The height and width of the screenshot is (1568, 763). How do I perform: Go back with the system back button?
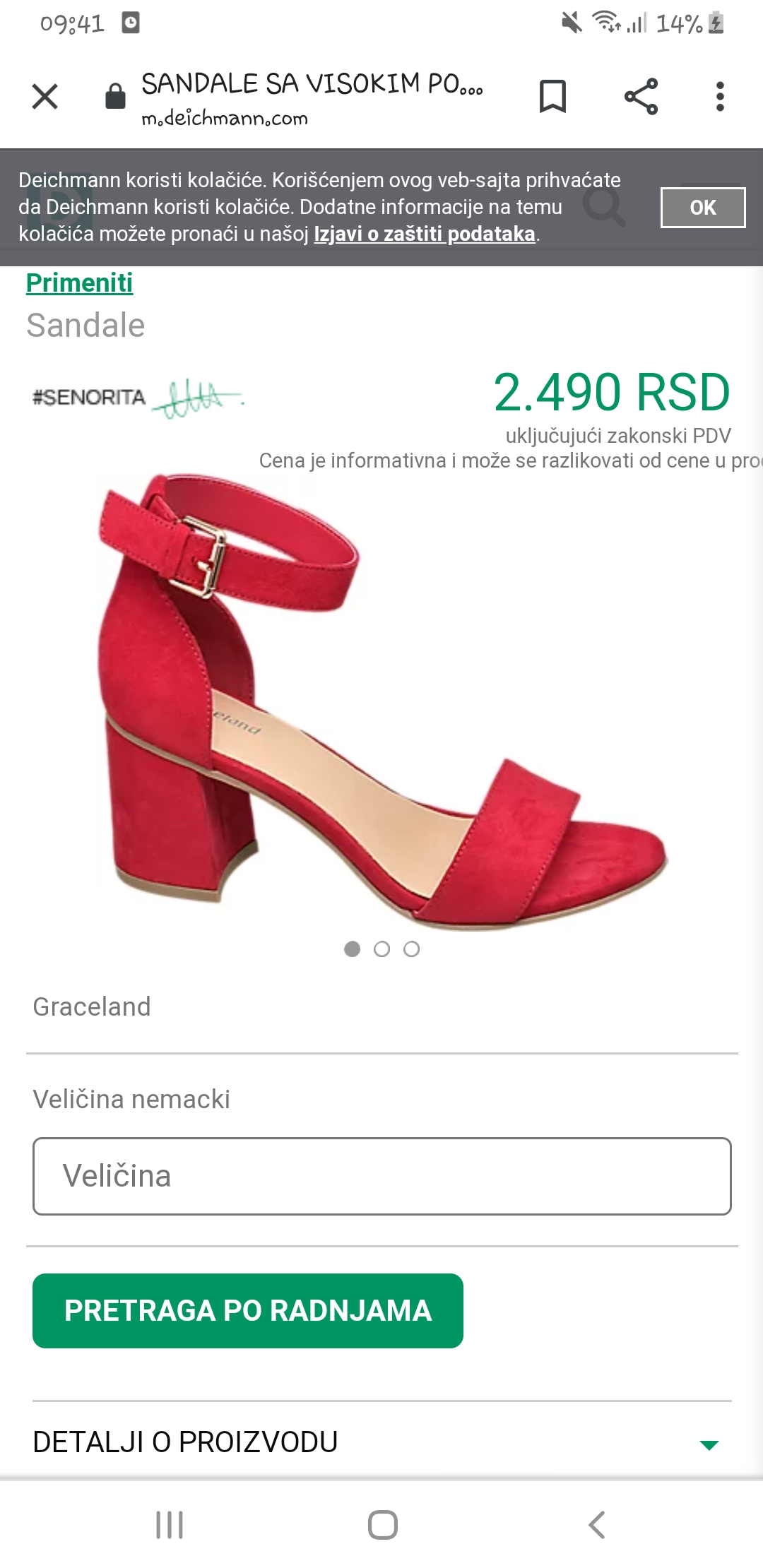click(x=597, y=1524)
